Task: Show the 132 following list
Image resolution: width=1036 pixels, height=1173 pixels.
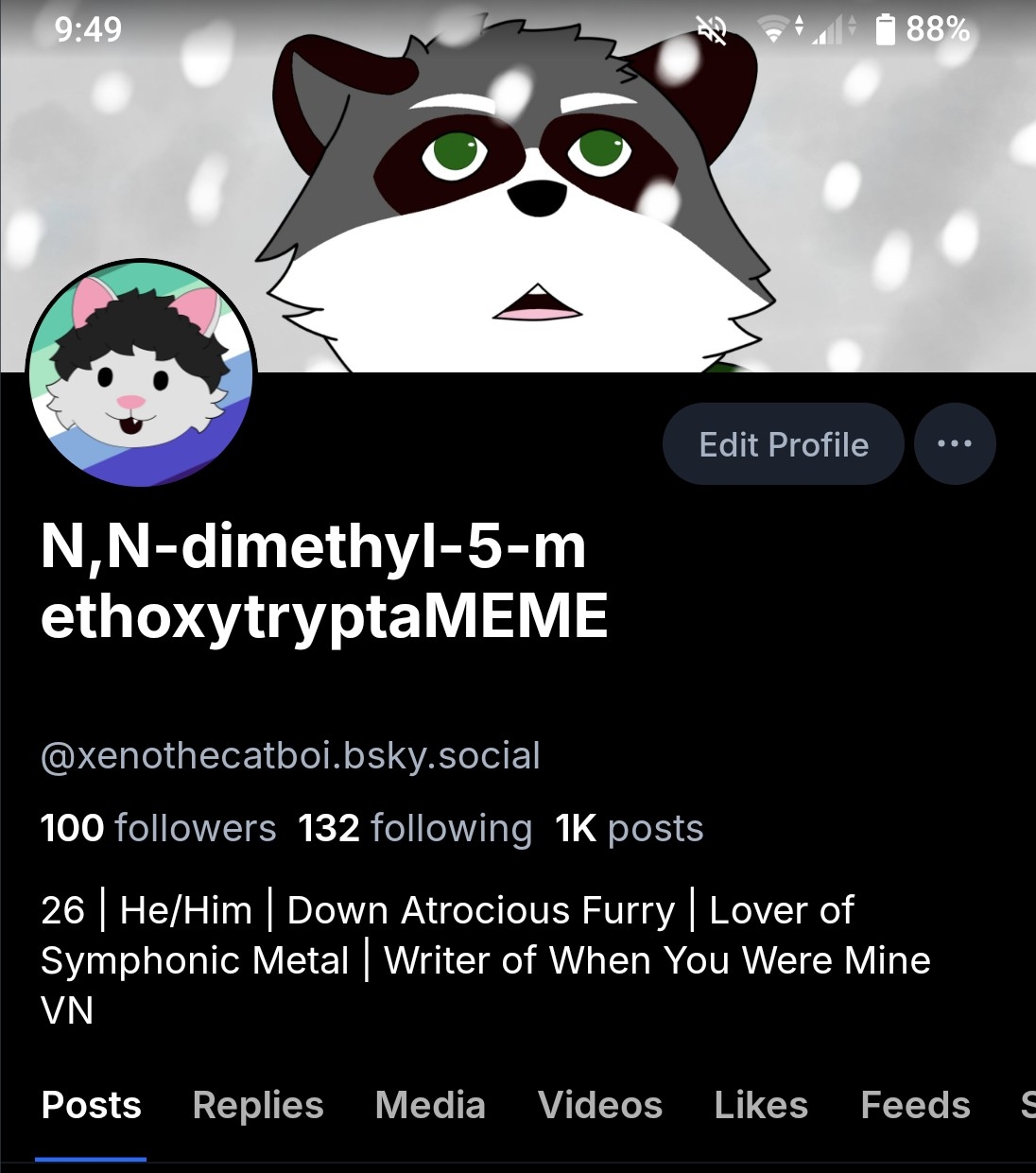Action: pyautogui.click(x=415, y=828)
